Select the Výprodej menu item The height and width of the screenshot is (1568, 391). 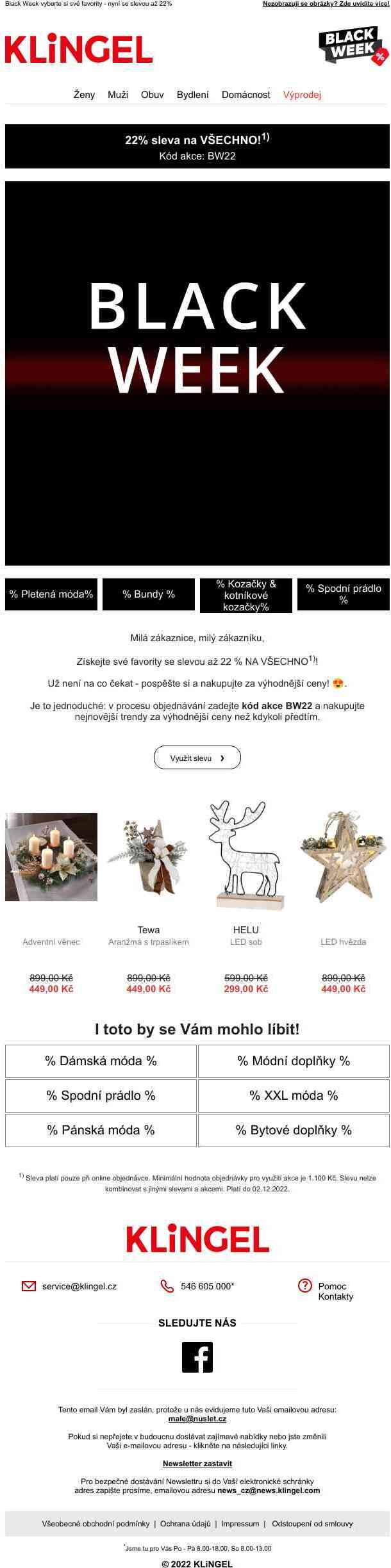[302, 95]
